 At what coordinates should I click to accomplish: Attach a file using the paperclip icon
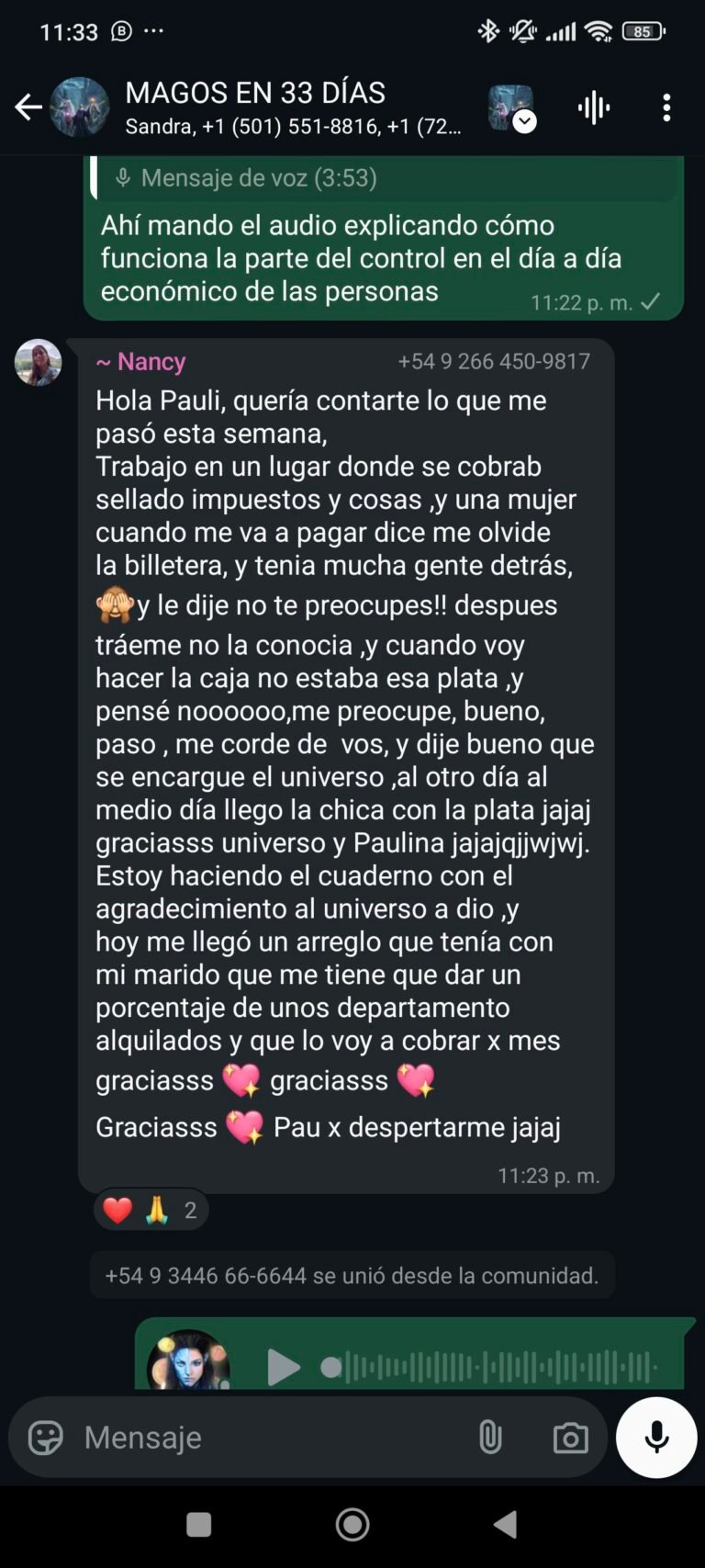pyautogui.click(x=491, y=1438)
